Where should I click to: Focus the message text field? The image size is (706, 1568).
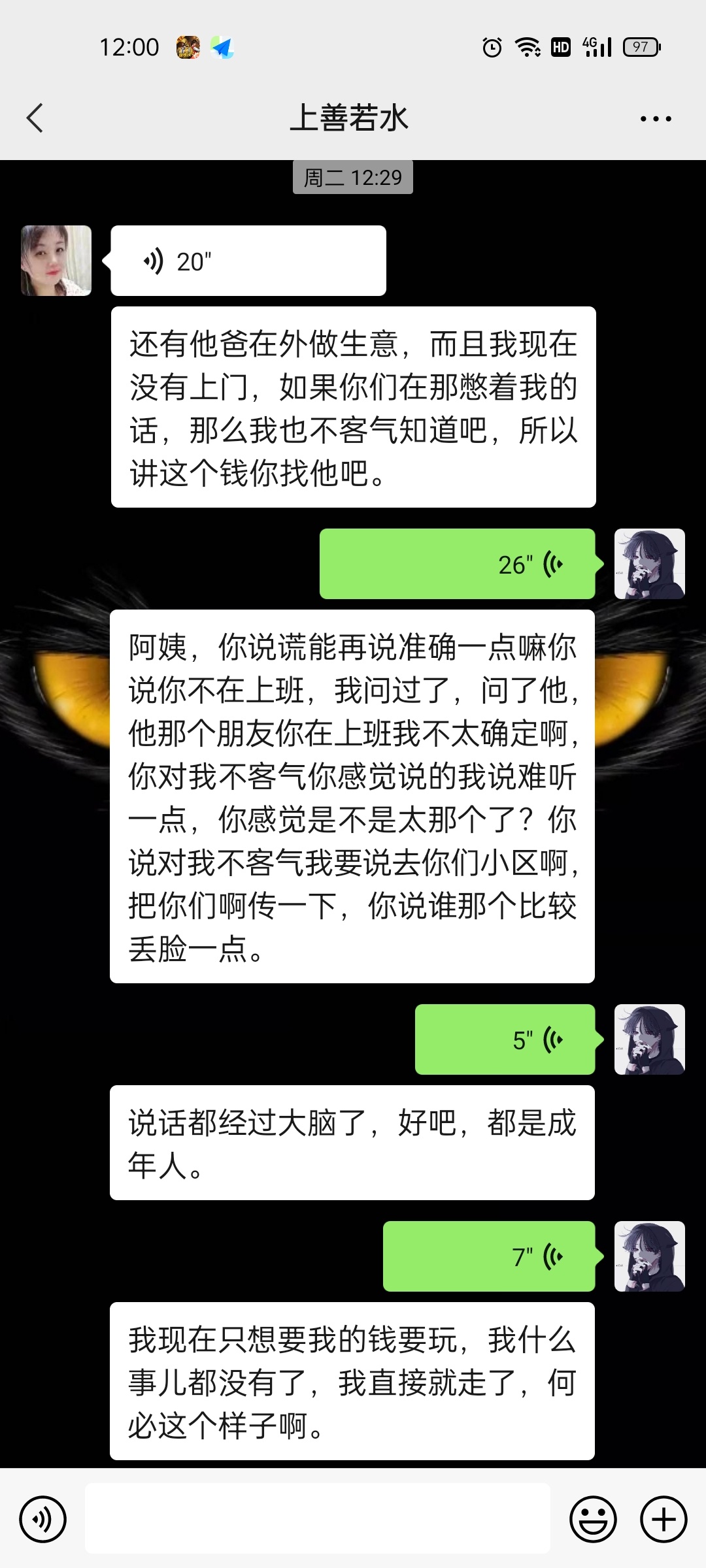tap(317, 1518)
